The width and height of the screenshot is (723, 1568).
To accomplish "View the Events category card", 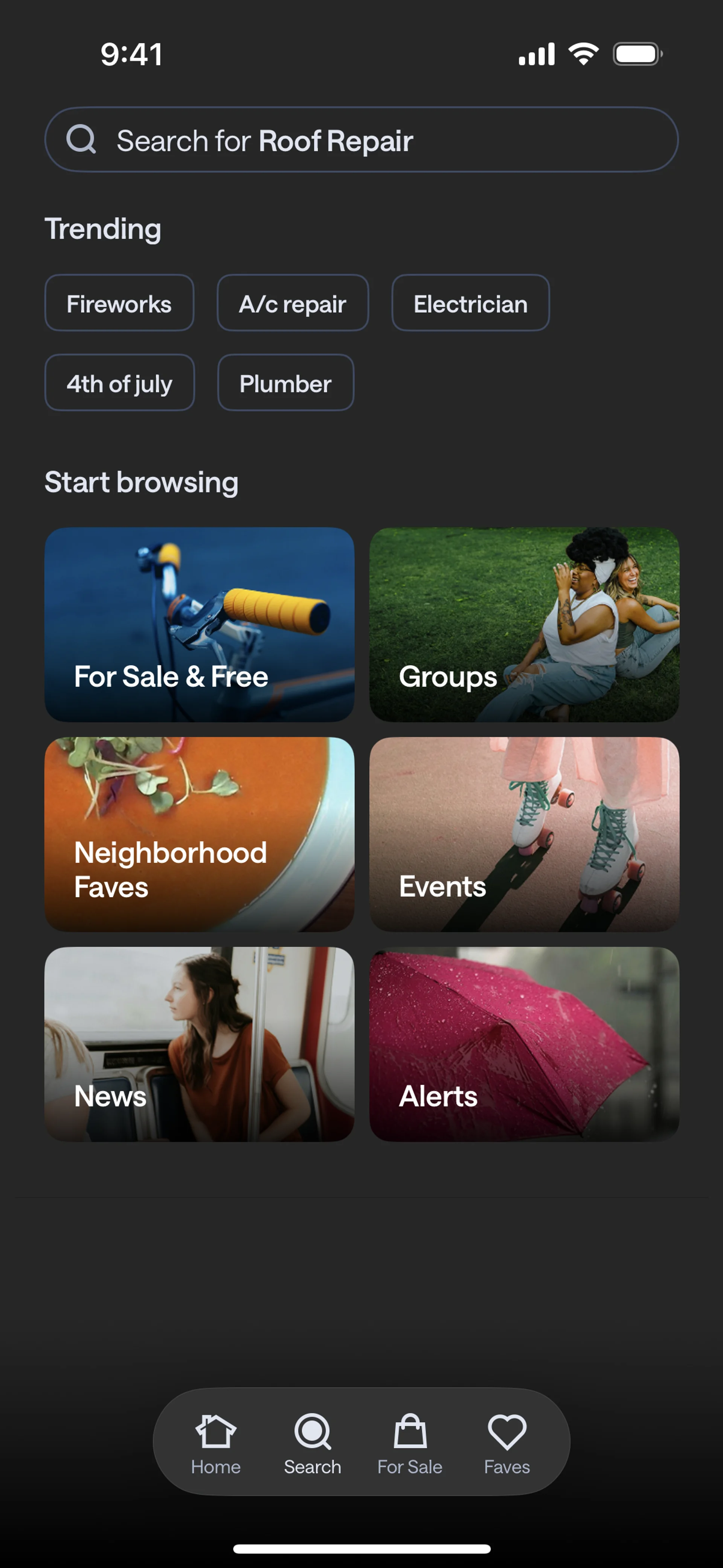I will tap(524, 834).
